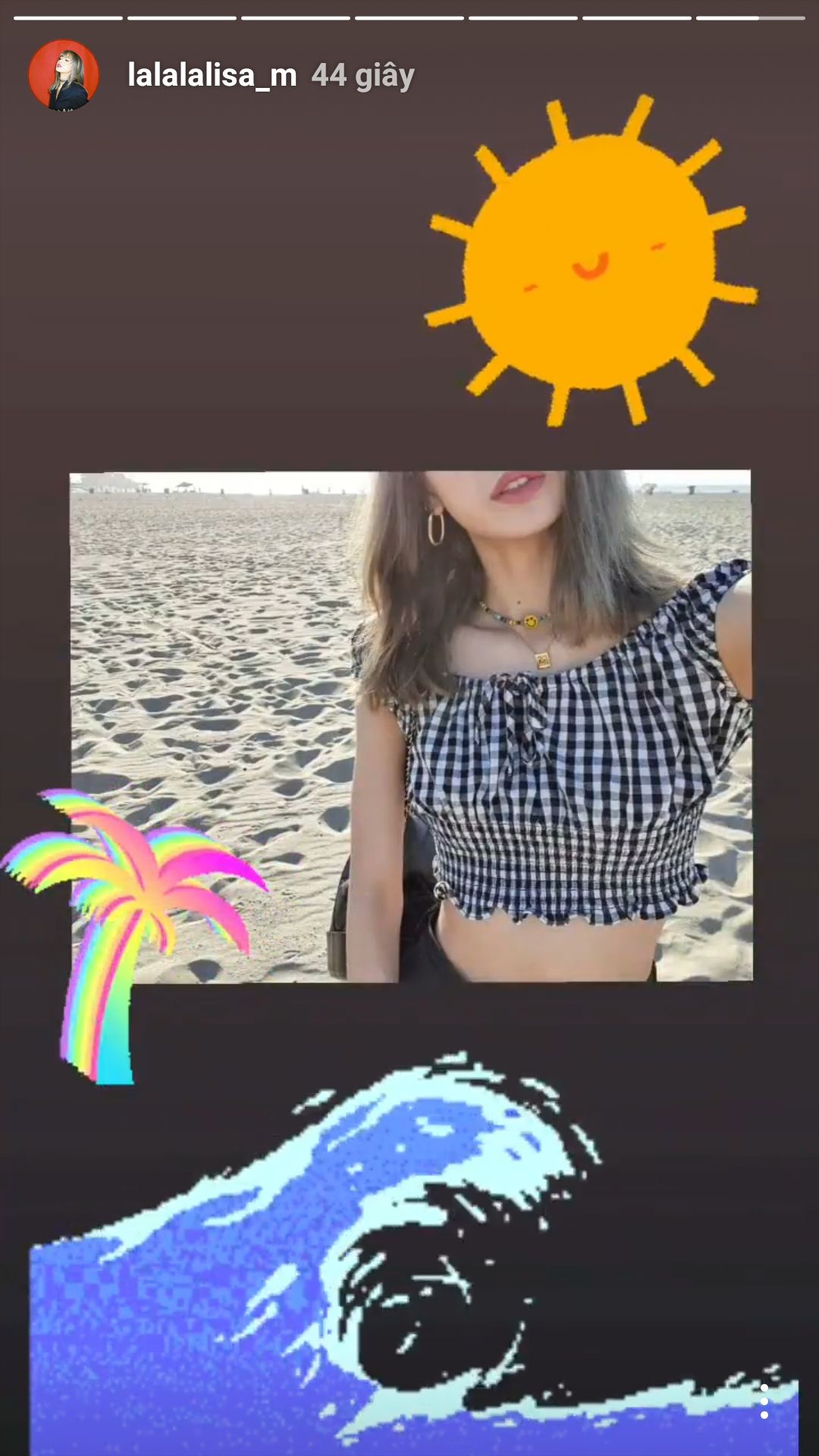Open the story poster's profile picture
Image resolution: width=819 pixels, height=1456 pixels.
point(64,75)
